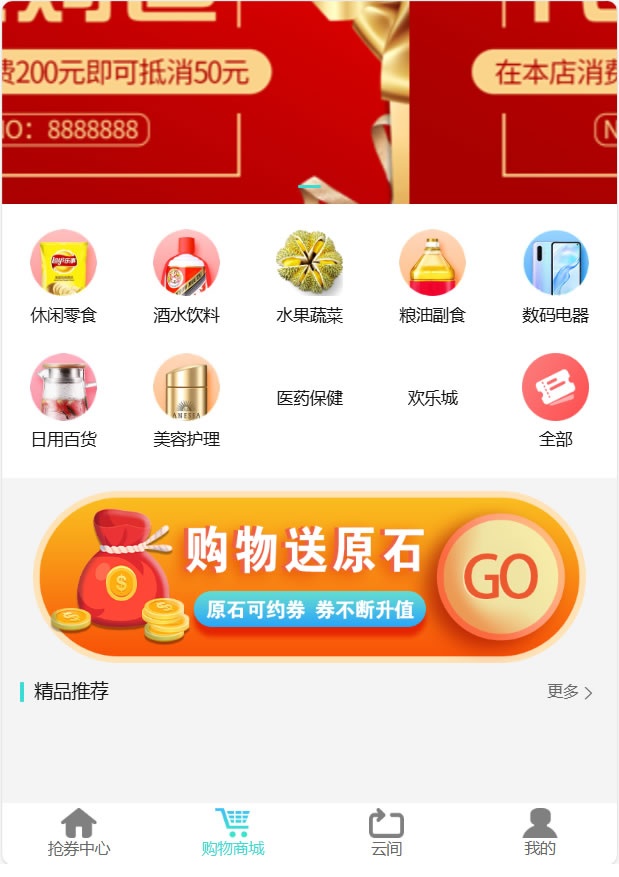Browse the 医药保健 category
The image size is (619, 877).
[x=309, y=398]
